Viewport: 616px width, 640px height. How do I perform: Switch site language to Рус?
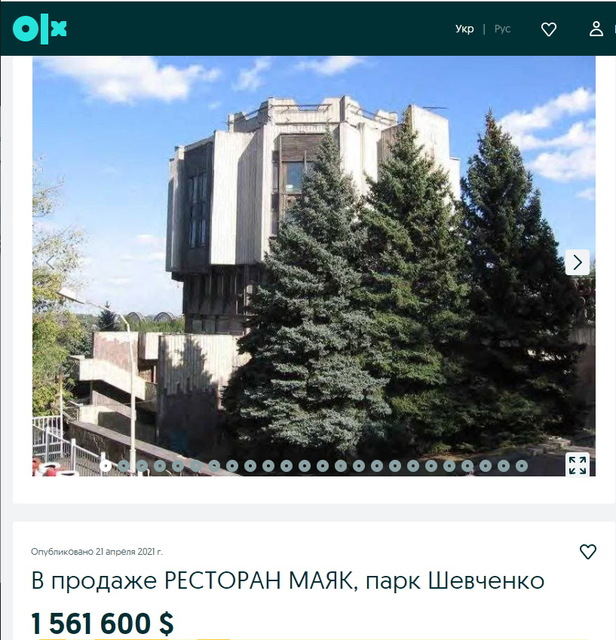click(502, 29)
